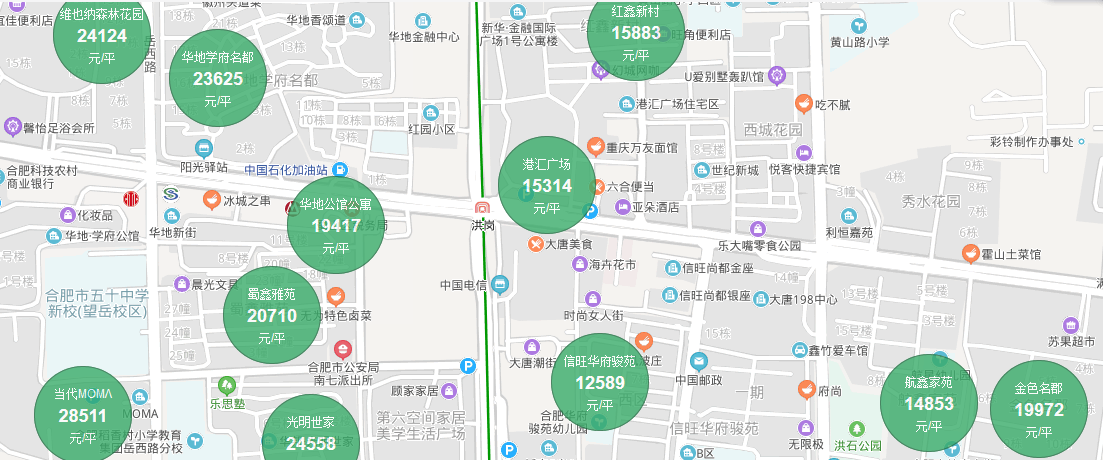Tap the 红鑫新村 15883 price bubble
The width and height of the screenshot is (1103, 460).
(636, 32)
